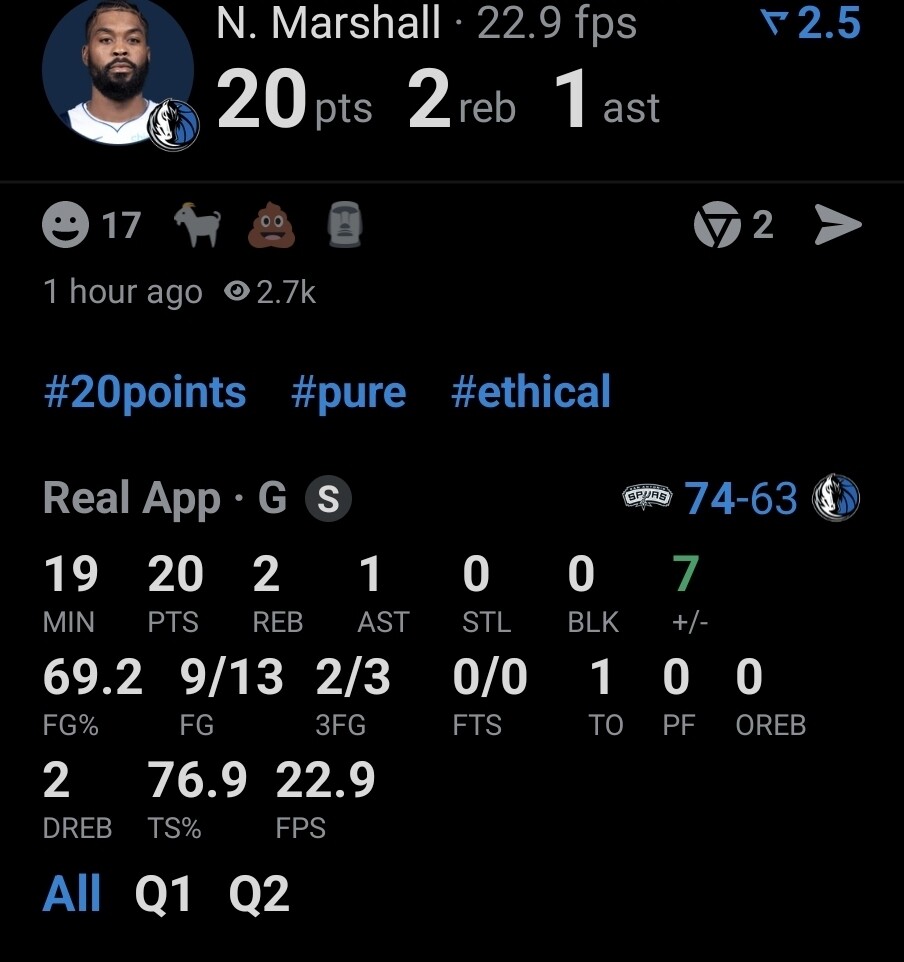Select the All stats tab
Screen dimensions: 904x962
[x=72, y=893]
